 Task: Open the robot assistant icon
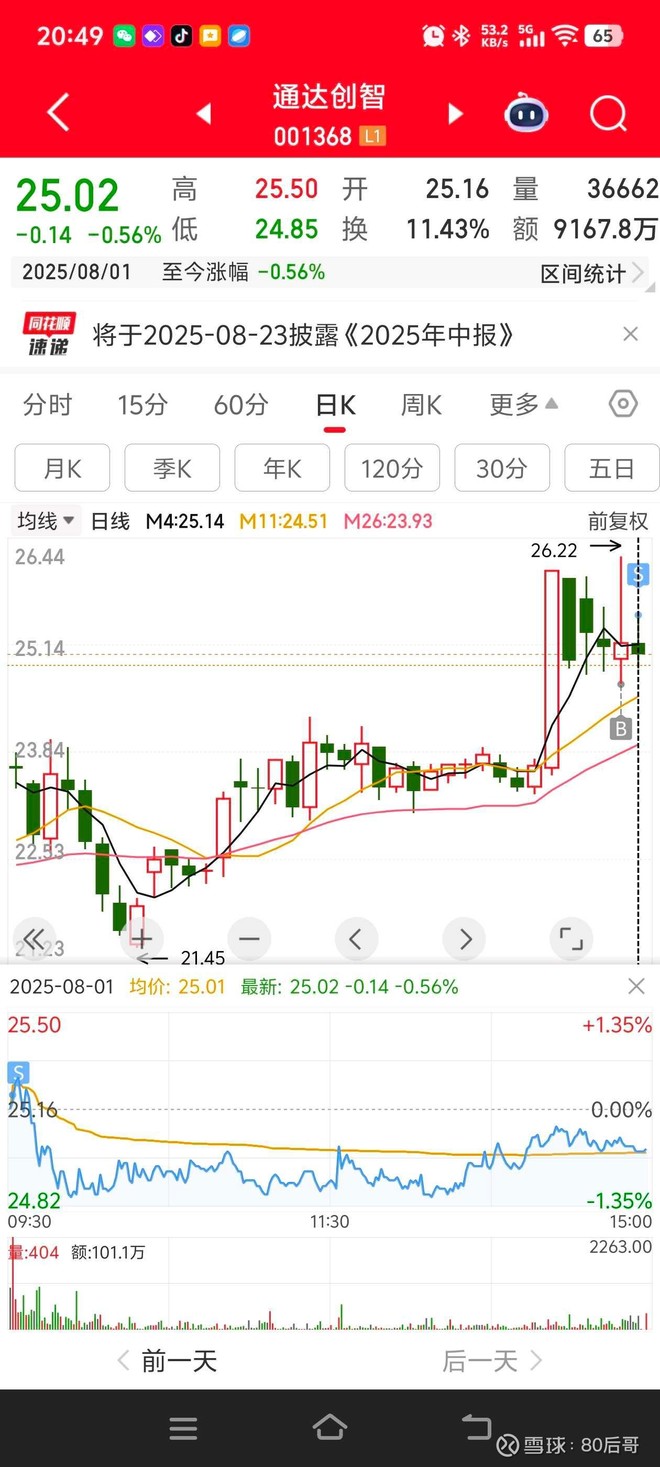click(526, 114)
